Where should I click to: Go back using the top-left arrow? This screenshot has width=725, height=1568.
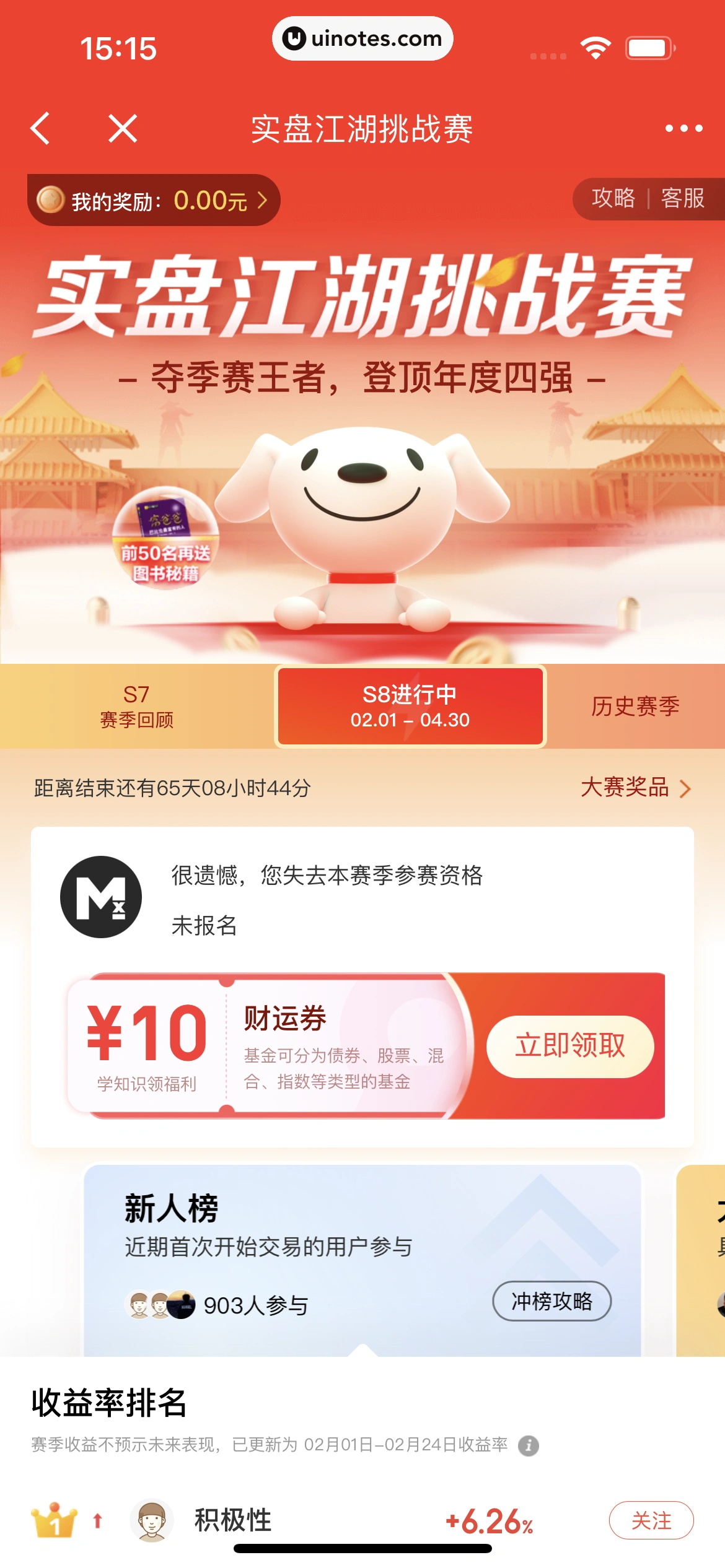pos(41,129)
